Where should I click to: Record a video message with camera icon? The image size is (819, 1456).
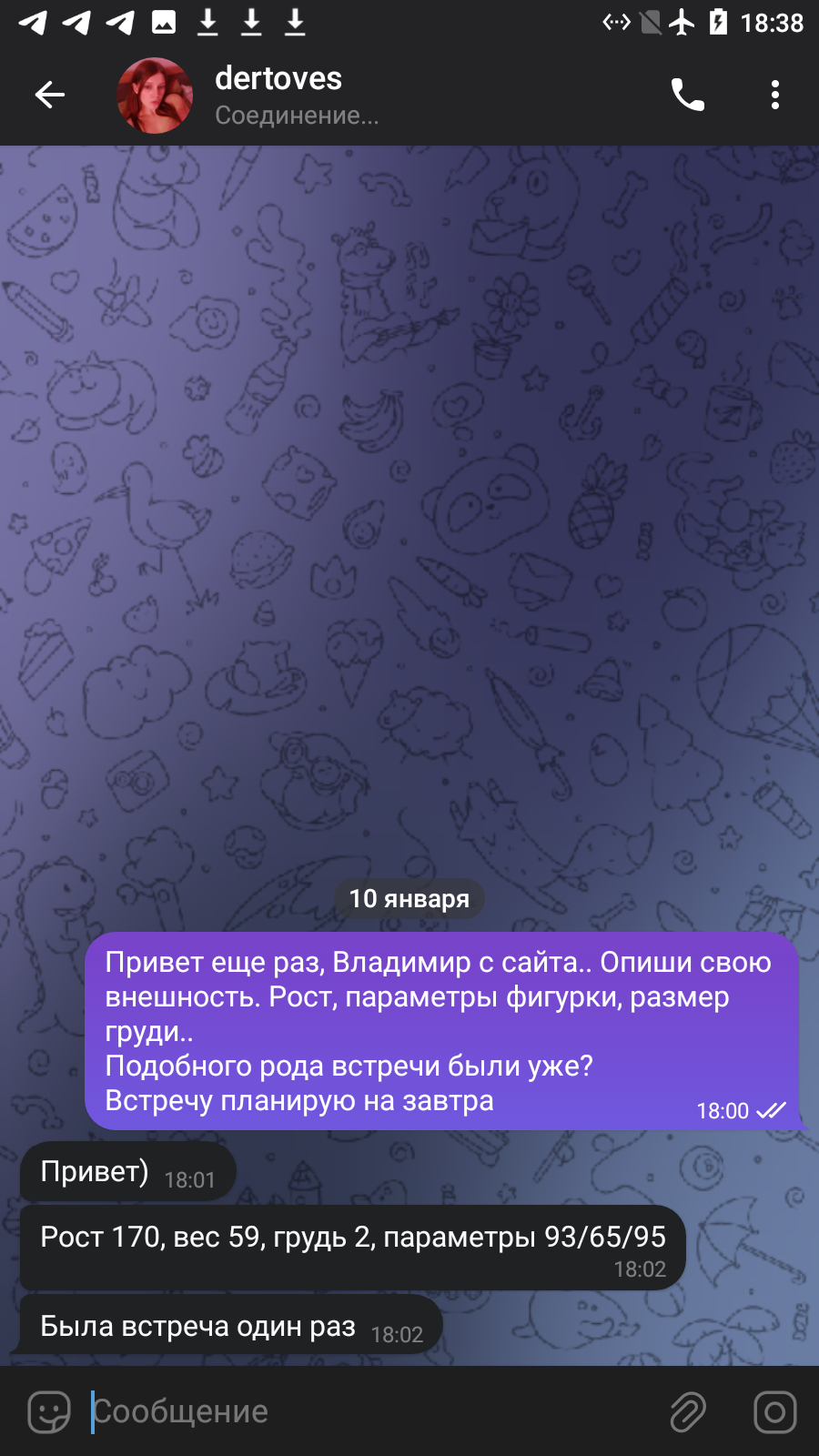(x=775, y=1412)
